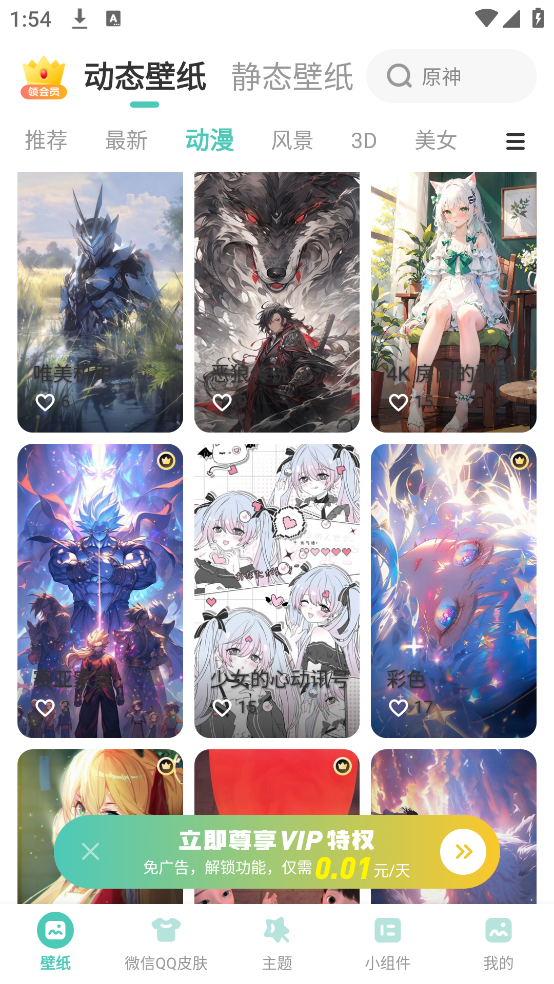Tap the 领会员 crown icon
Screen dimensions: 554x984
pyautogui.click(x=44, y=78)
